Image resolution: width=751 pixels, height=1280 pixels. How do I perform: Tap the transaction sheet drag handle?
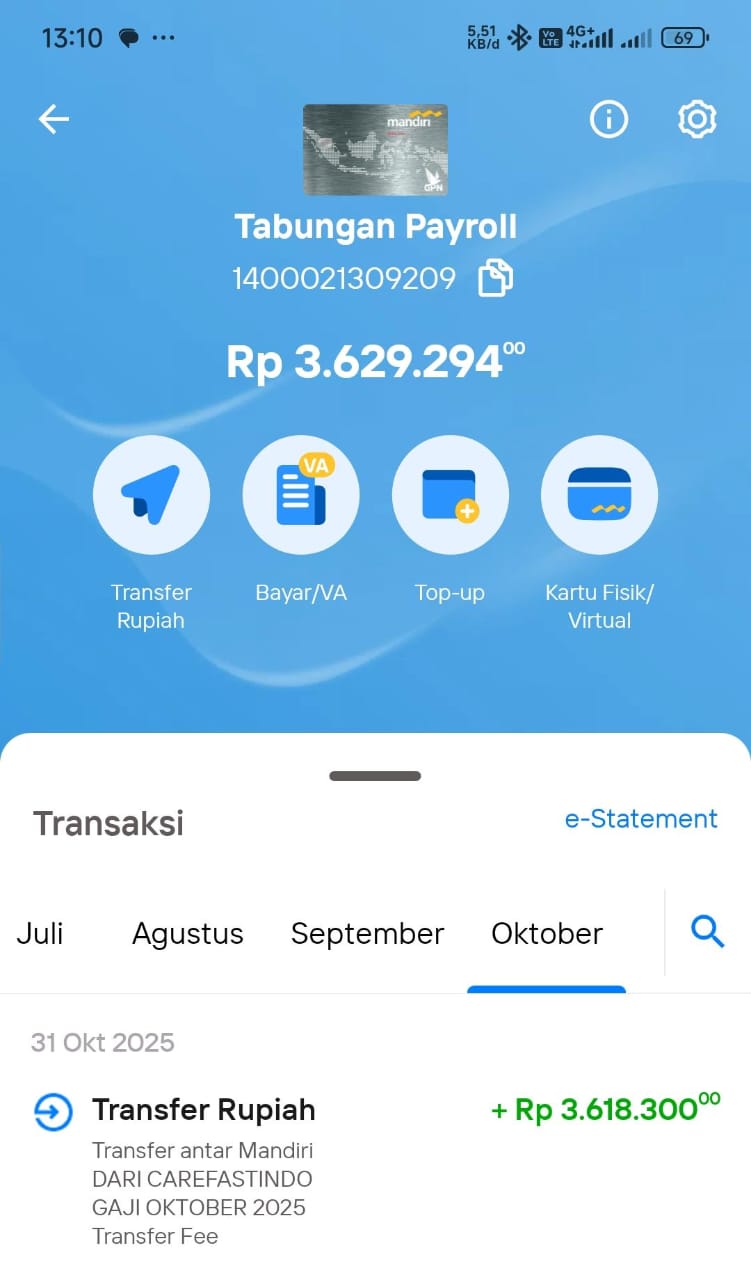pyautogui.click(x=375, y=776)
